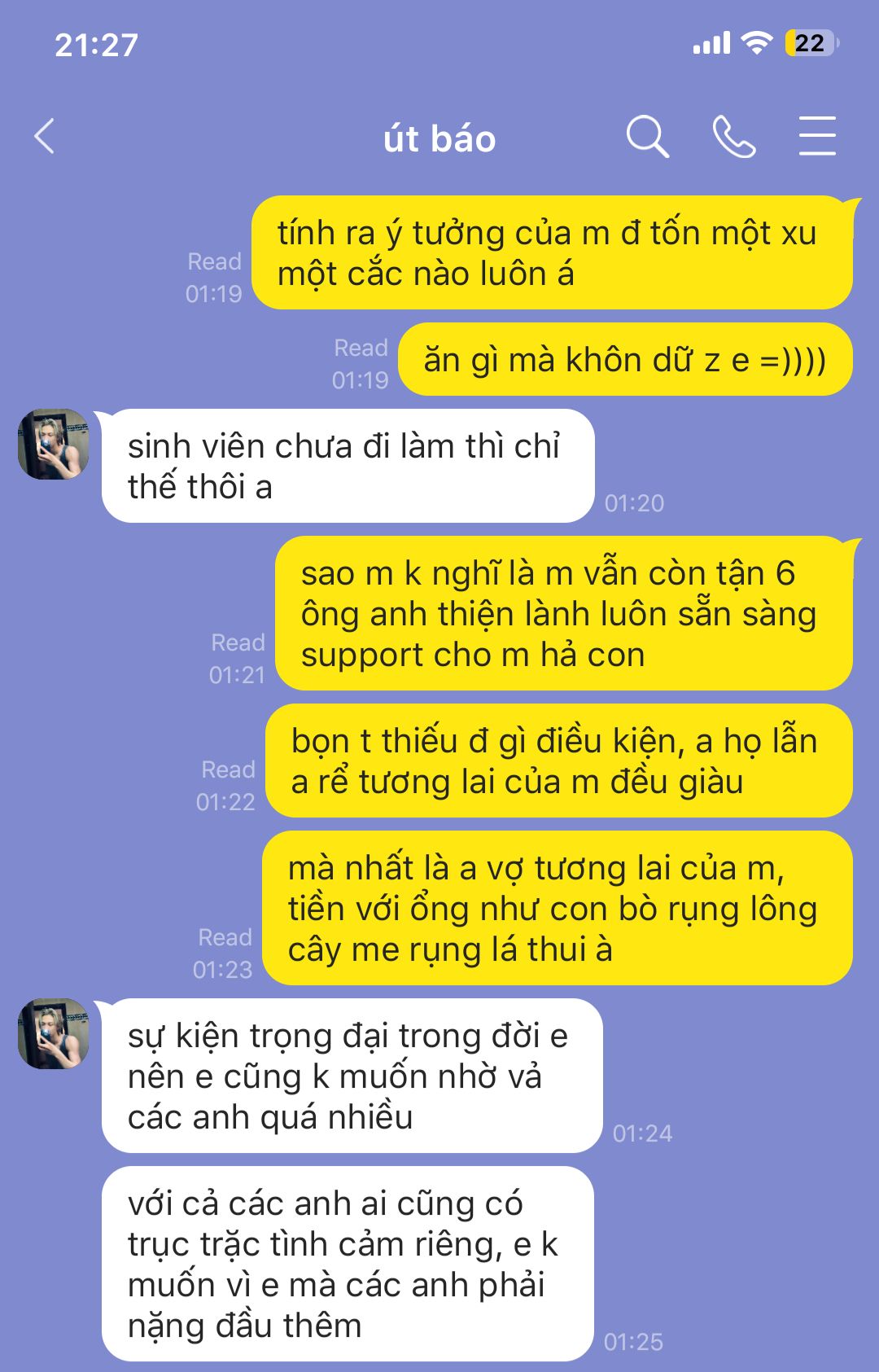Start a voice call with út báo
This screenshot has width=879, height=1372.
(733, 136)
